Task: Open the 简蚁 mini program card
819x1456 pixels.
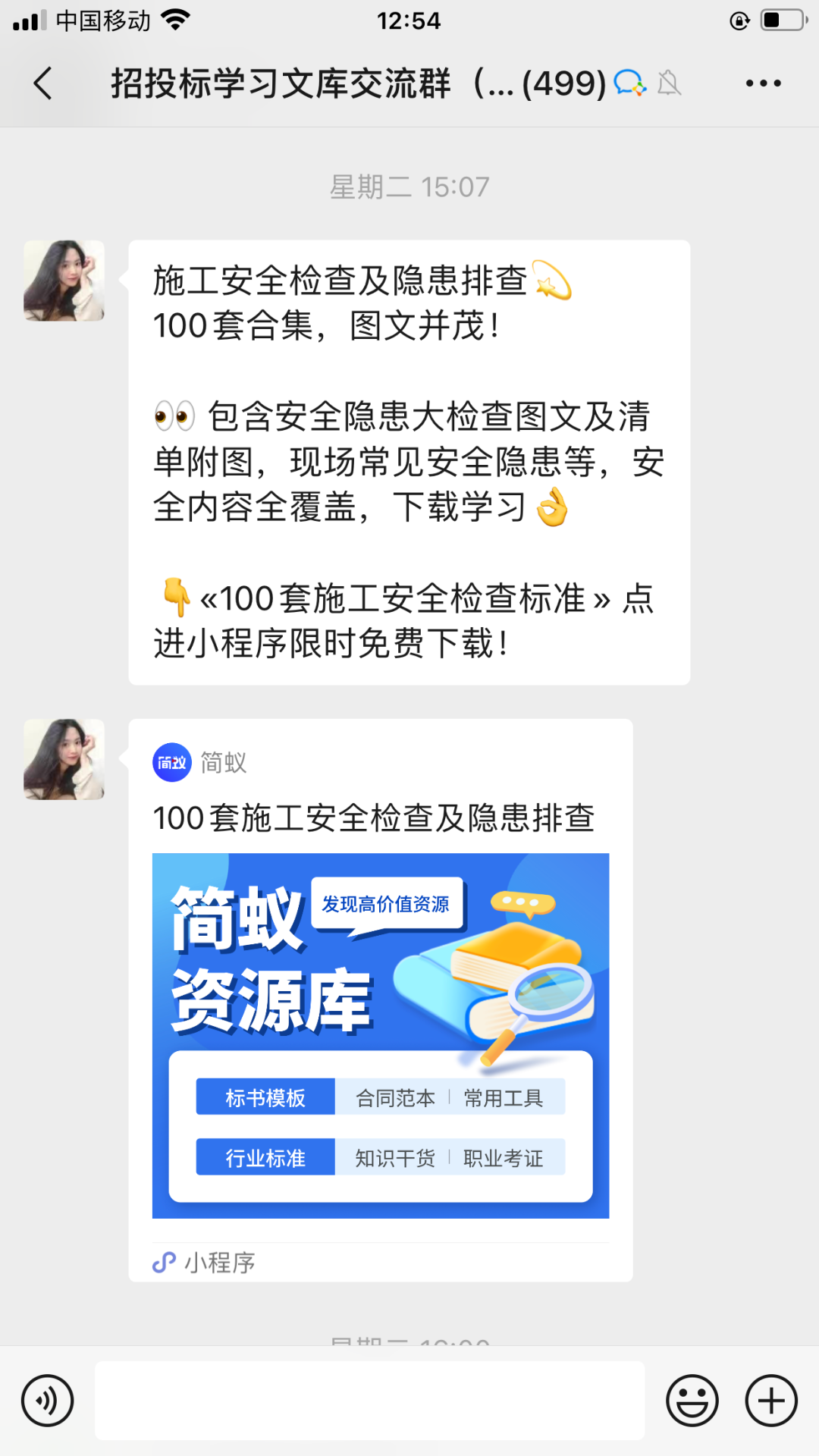Action: [x=381, y=1000]
